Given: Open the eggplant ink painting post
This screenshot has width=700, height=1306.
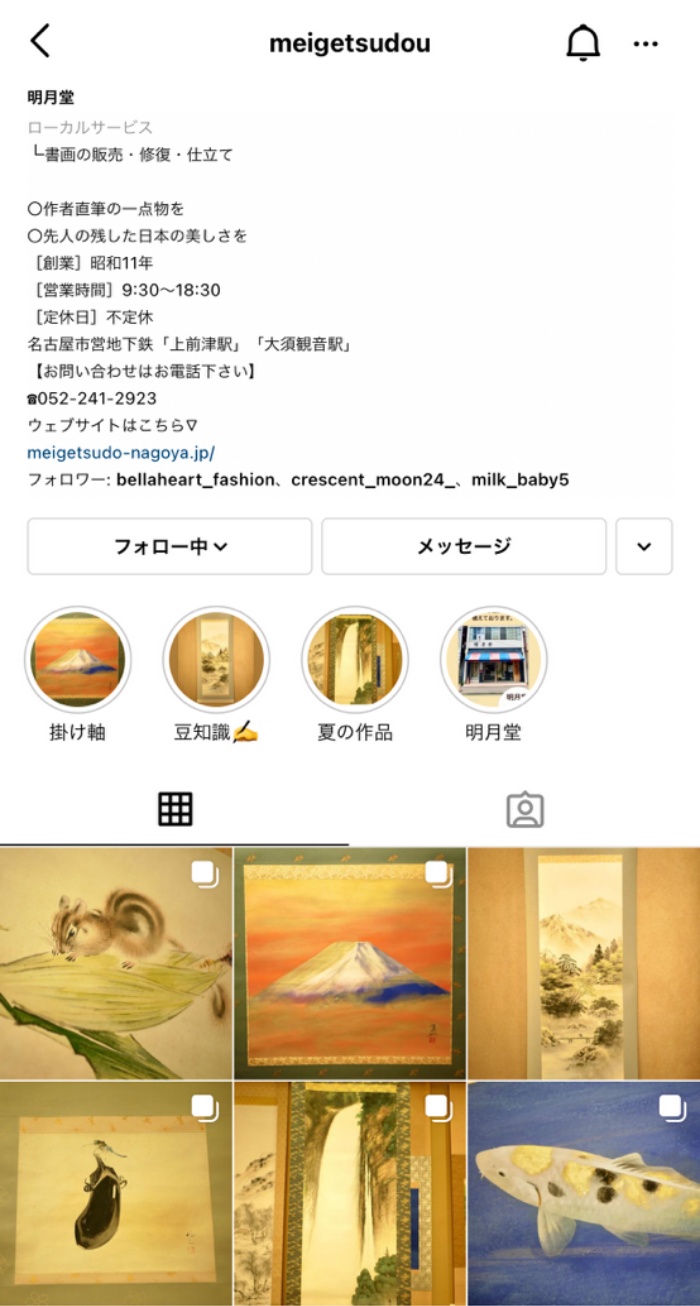Looking at the screenshot, I should click(115, 1192).
